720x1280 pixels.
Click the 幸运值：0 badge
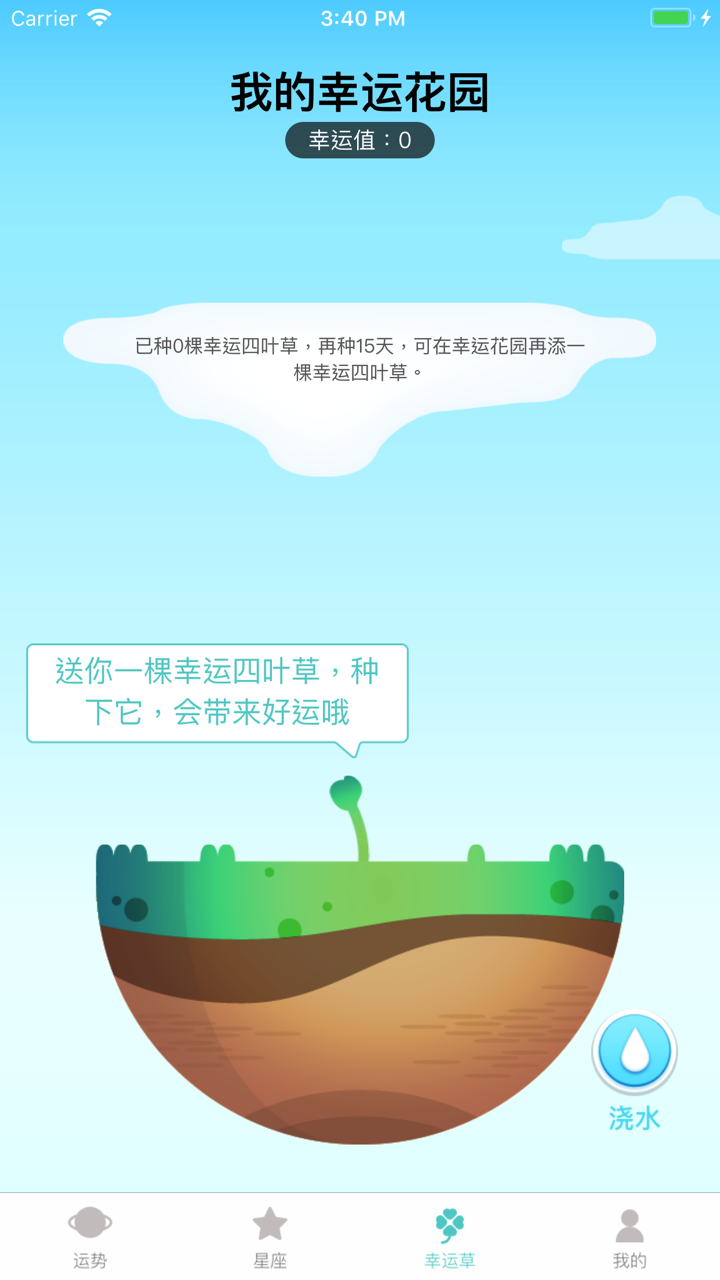[x=359, y=141]
